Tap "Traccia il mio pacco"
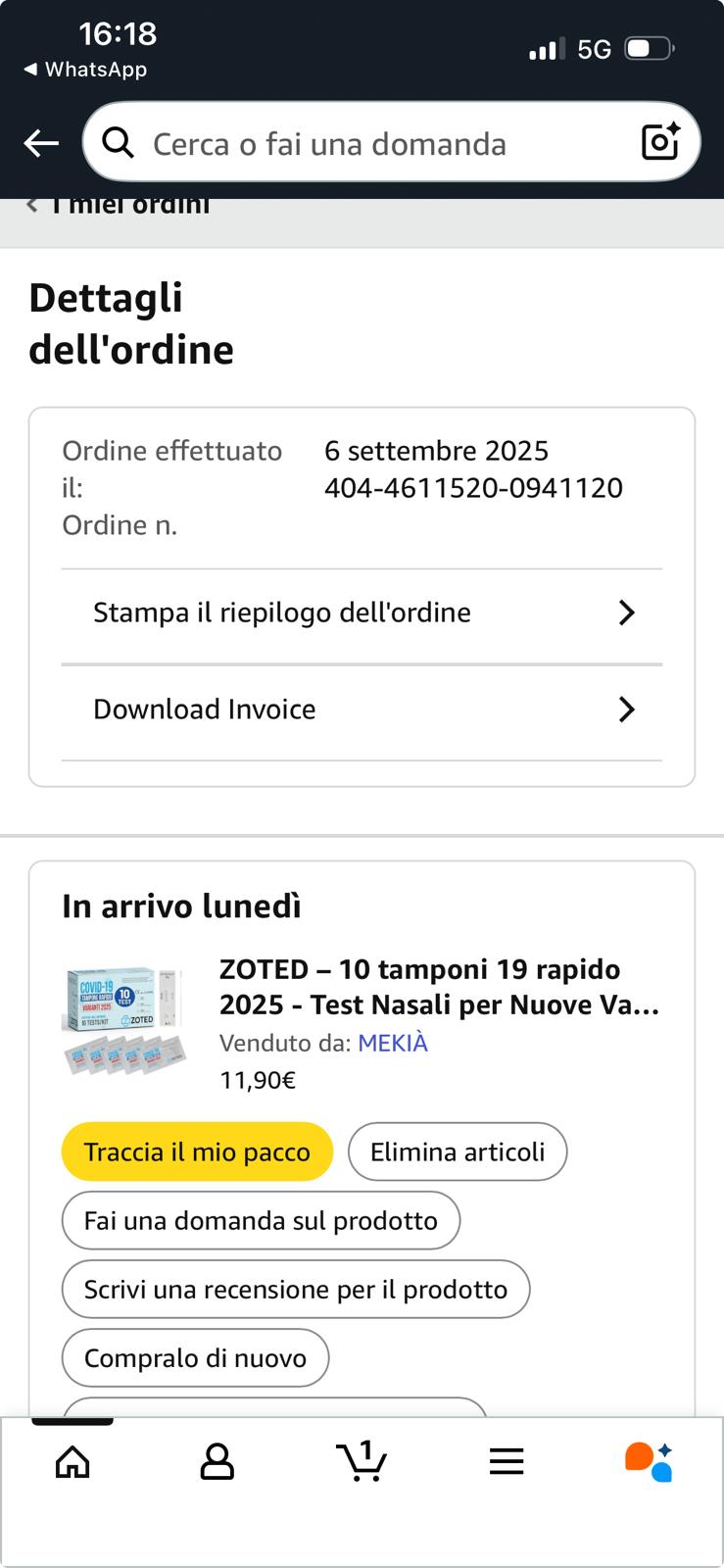Image resolution: width=724 pixels, height=1568 pixels. [x=197, y=1151]
